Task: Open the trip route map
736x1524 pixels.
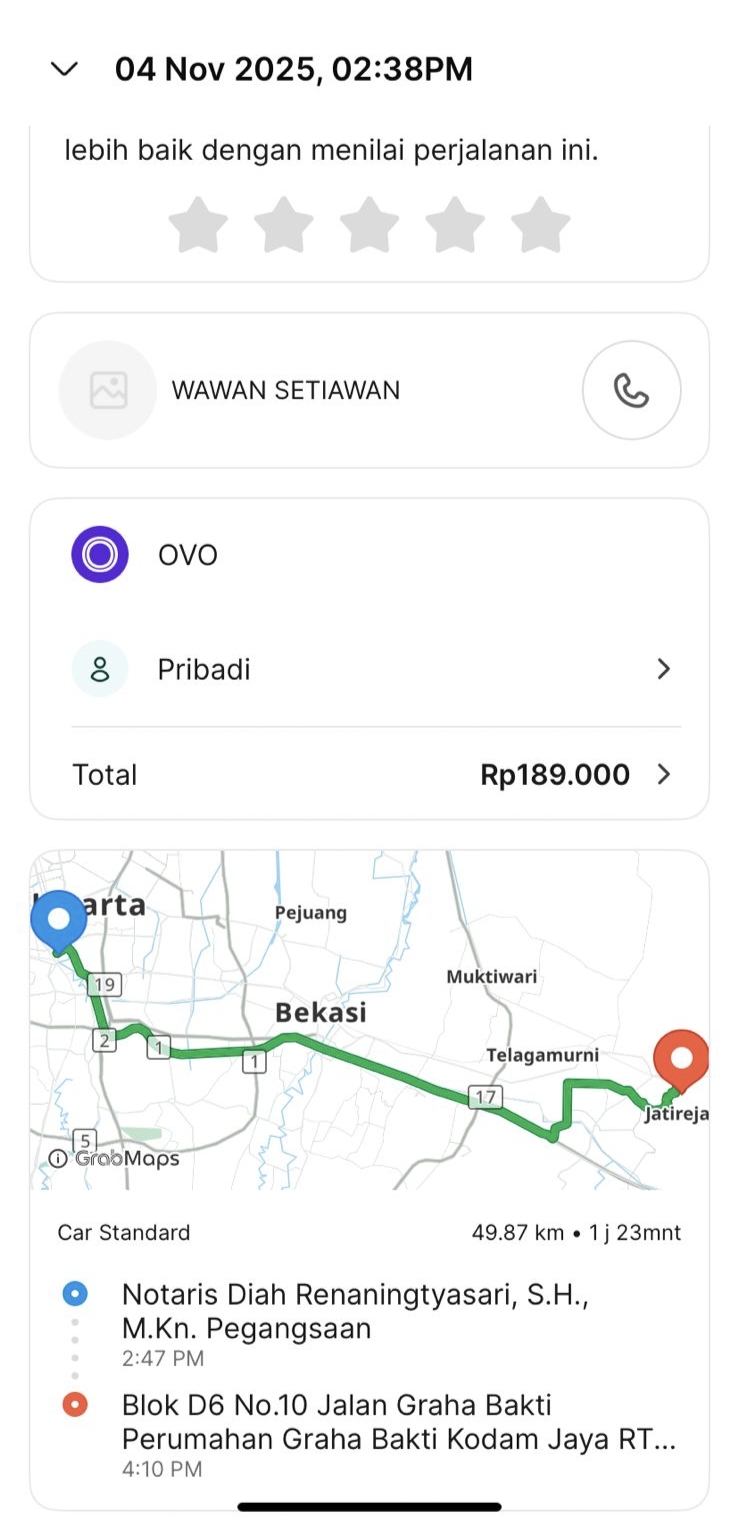Action: (369, 1020)
